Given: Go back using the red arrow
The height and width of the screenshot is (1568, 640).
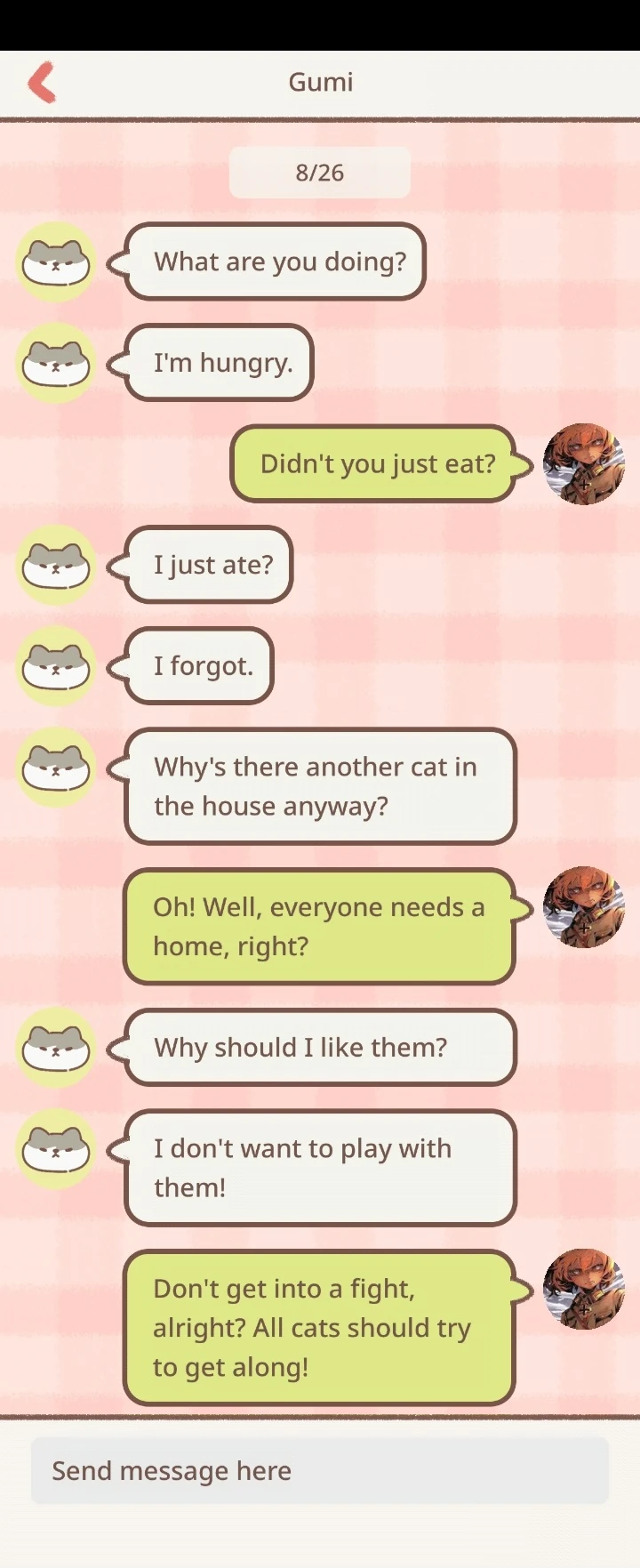Looking at the screenshot, I should click(x=42, y=83).
